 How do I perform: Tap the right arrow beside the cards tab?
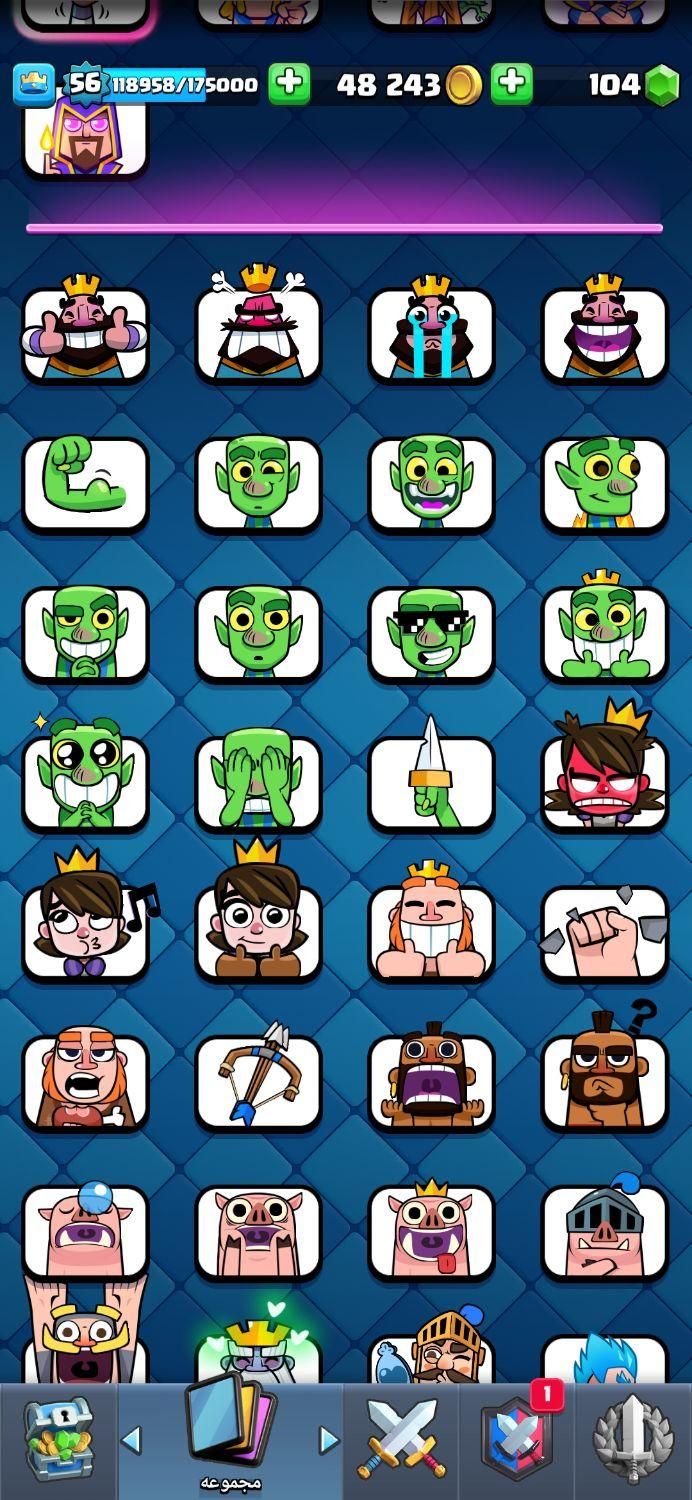pos(329,1440)
